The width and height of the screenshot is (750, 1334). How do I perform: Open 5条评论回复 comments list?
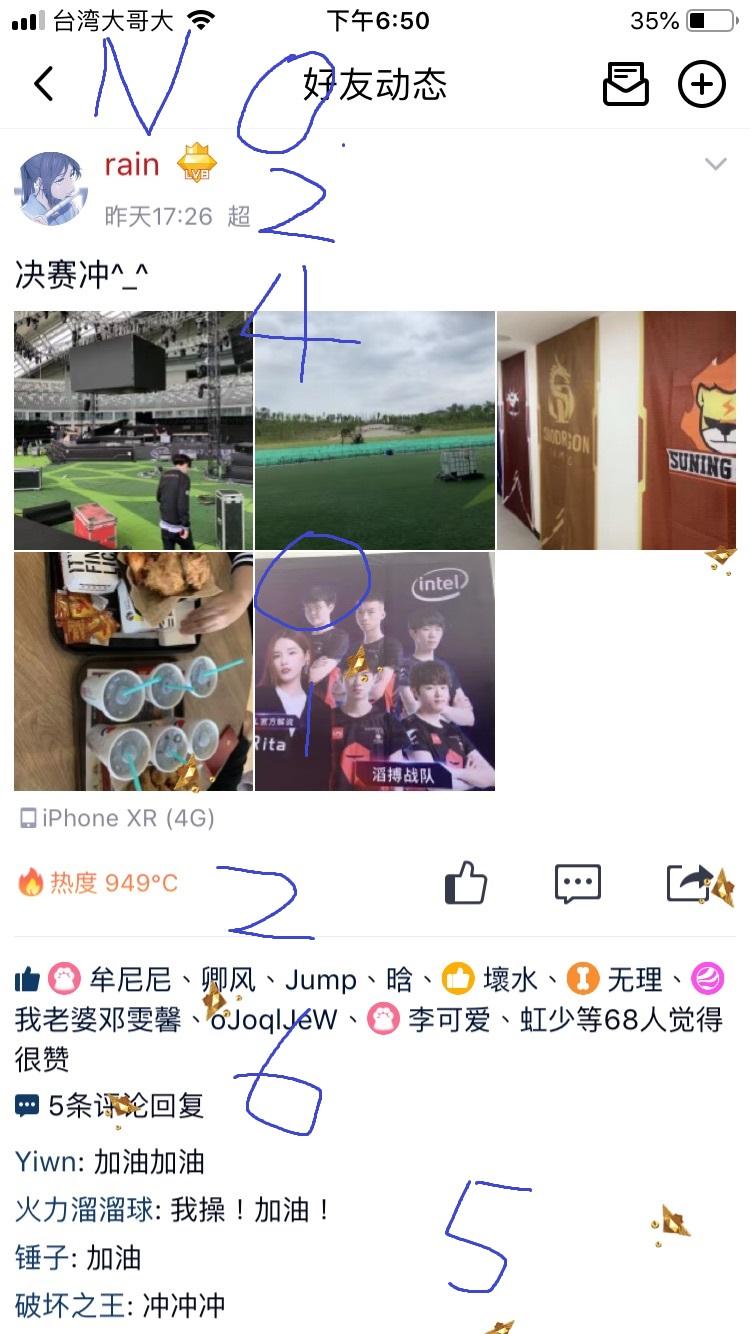point(125,1105)
